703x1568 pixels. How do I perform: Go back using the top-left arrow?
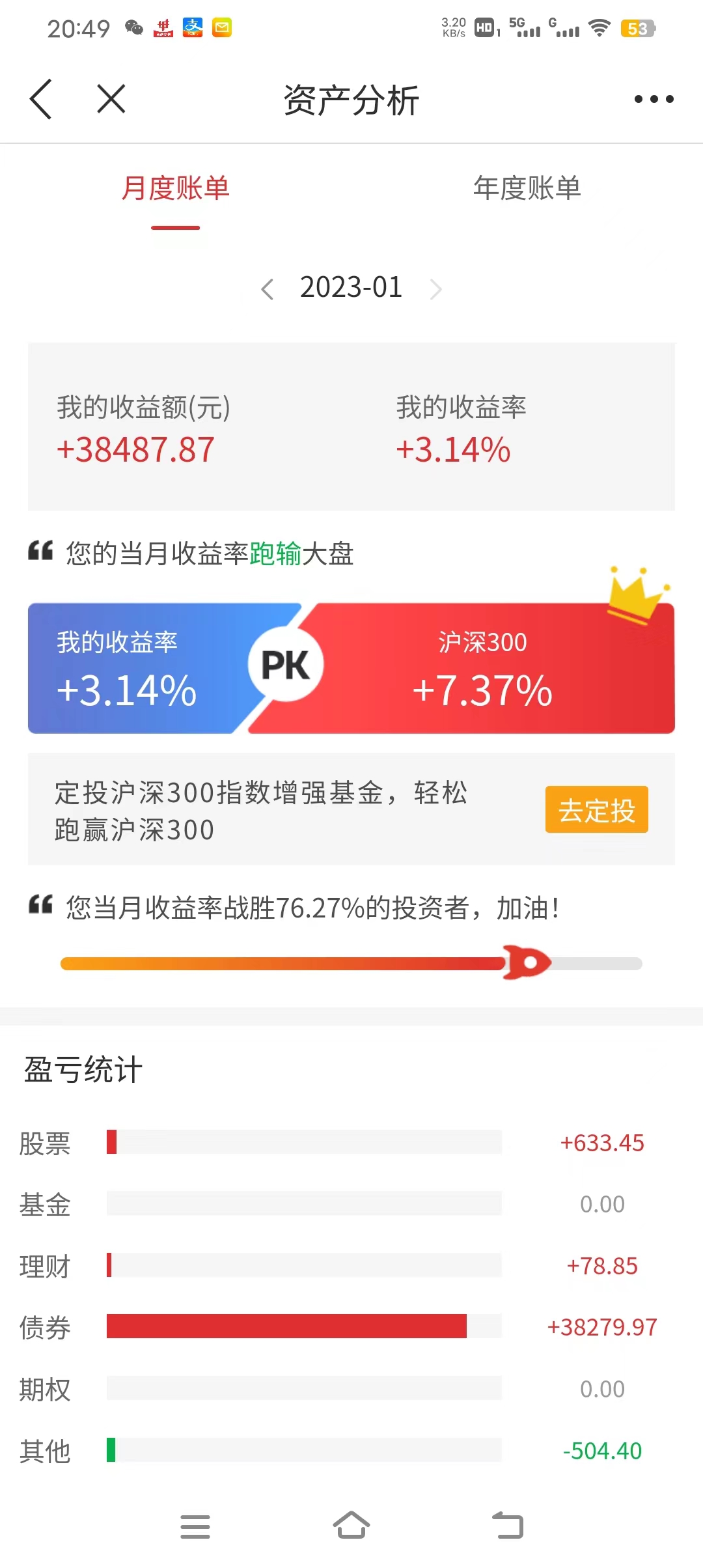click(40, 99)
